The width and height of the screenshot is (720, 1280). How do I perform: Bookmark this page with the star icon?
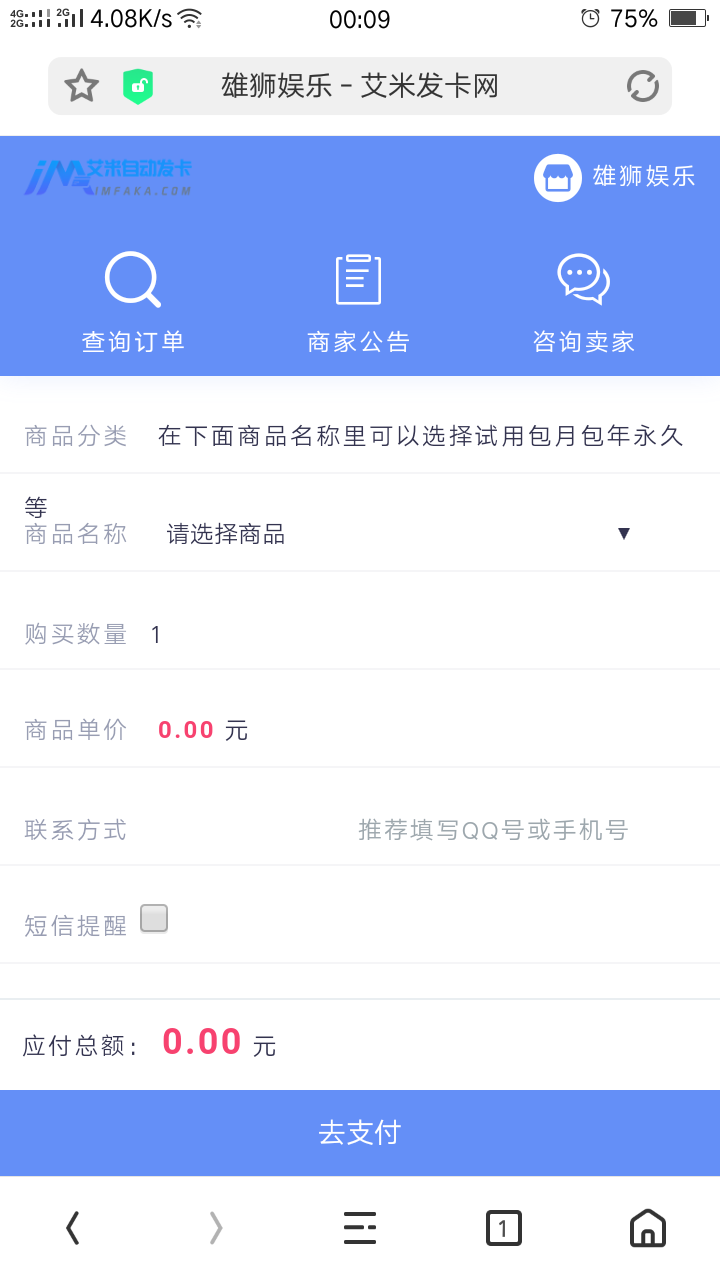(x=82, y=87)
